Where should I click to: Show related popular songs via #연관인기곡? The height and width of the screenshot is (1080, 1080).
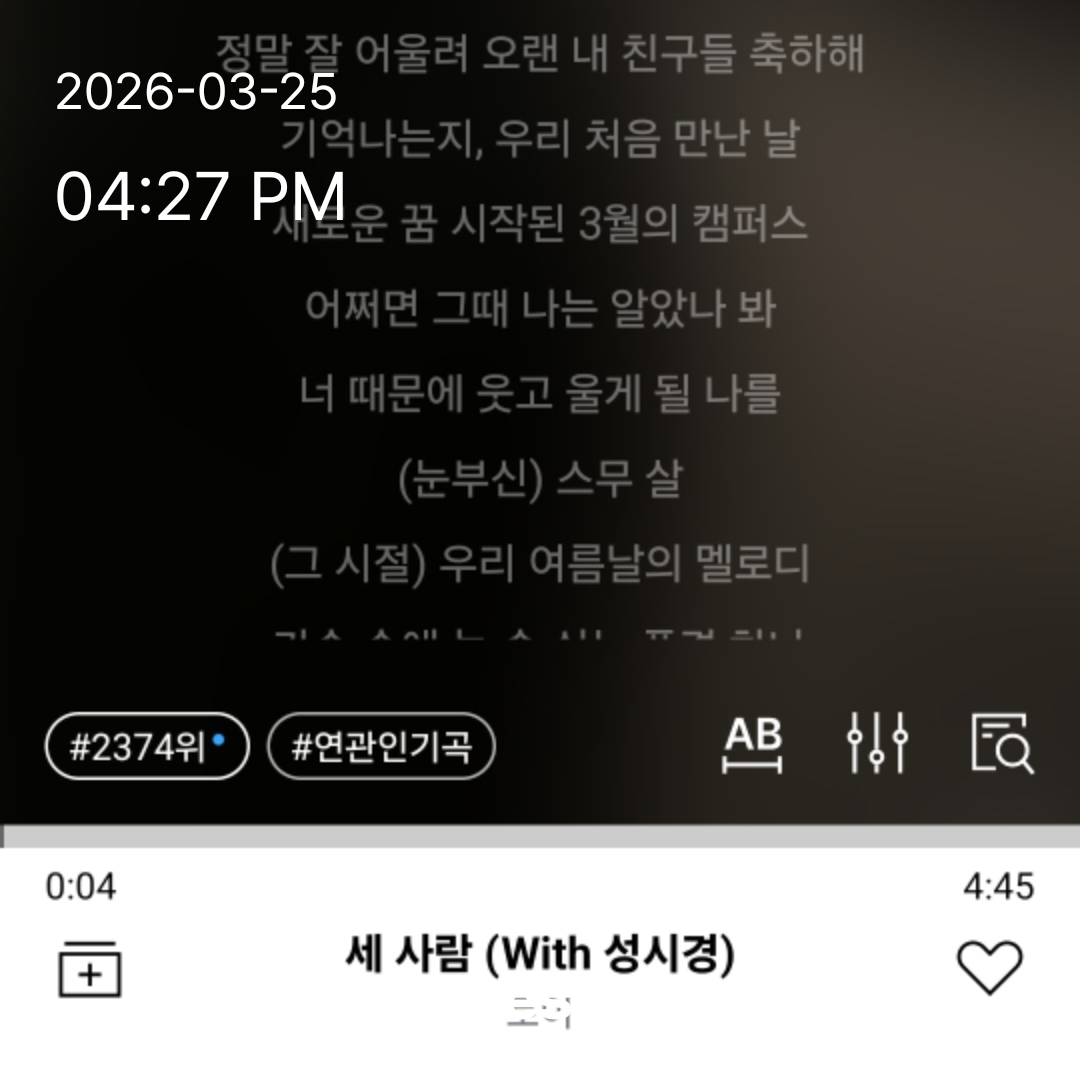(381, 746)
